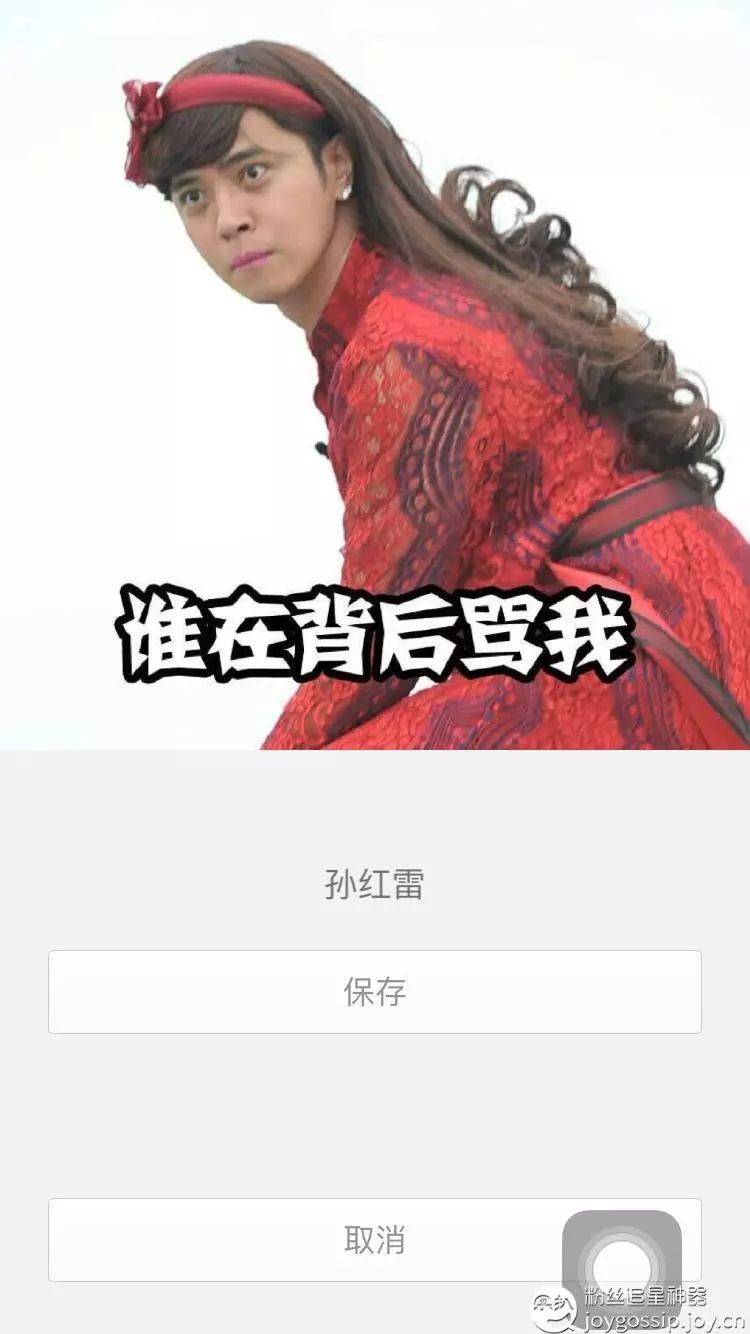
Task: Tap the AssistiveTouch floating button
Action: click(622, 1268)
